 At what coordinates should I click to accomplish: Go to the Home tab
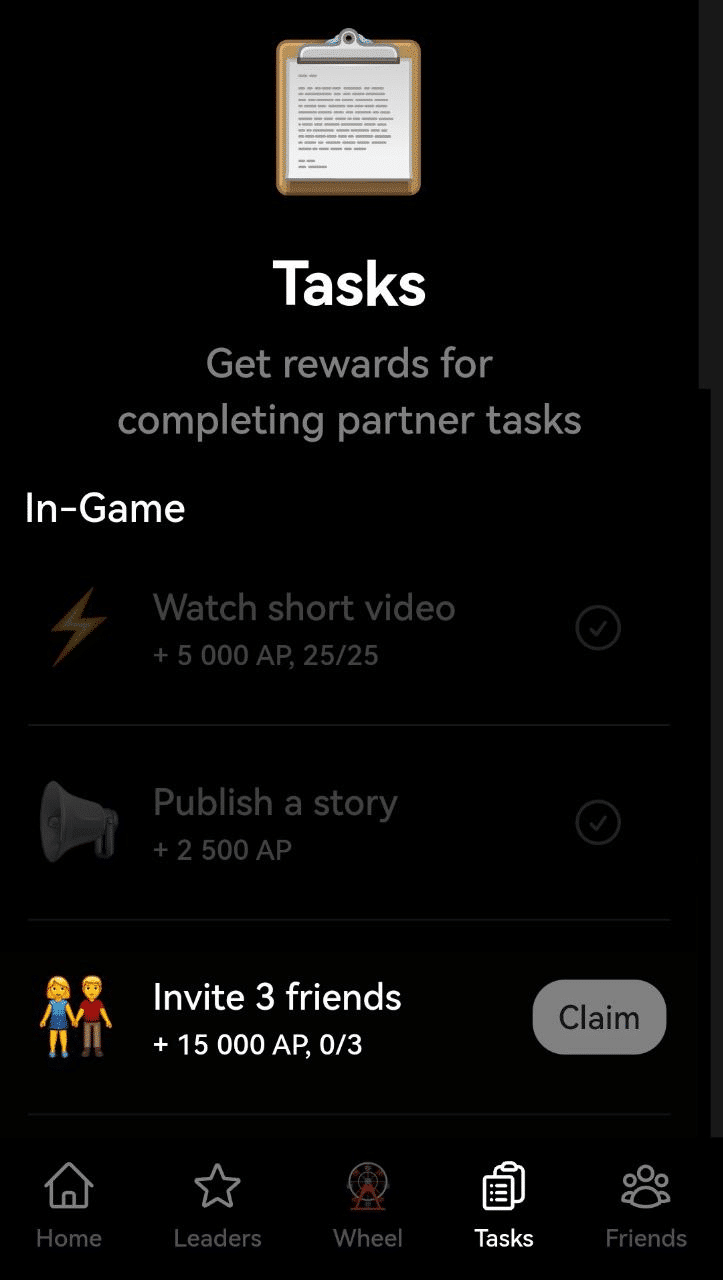coord(68,1205)
